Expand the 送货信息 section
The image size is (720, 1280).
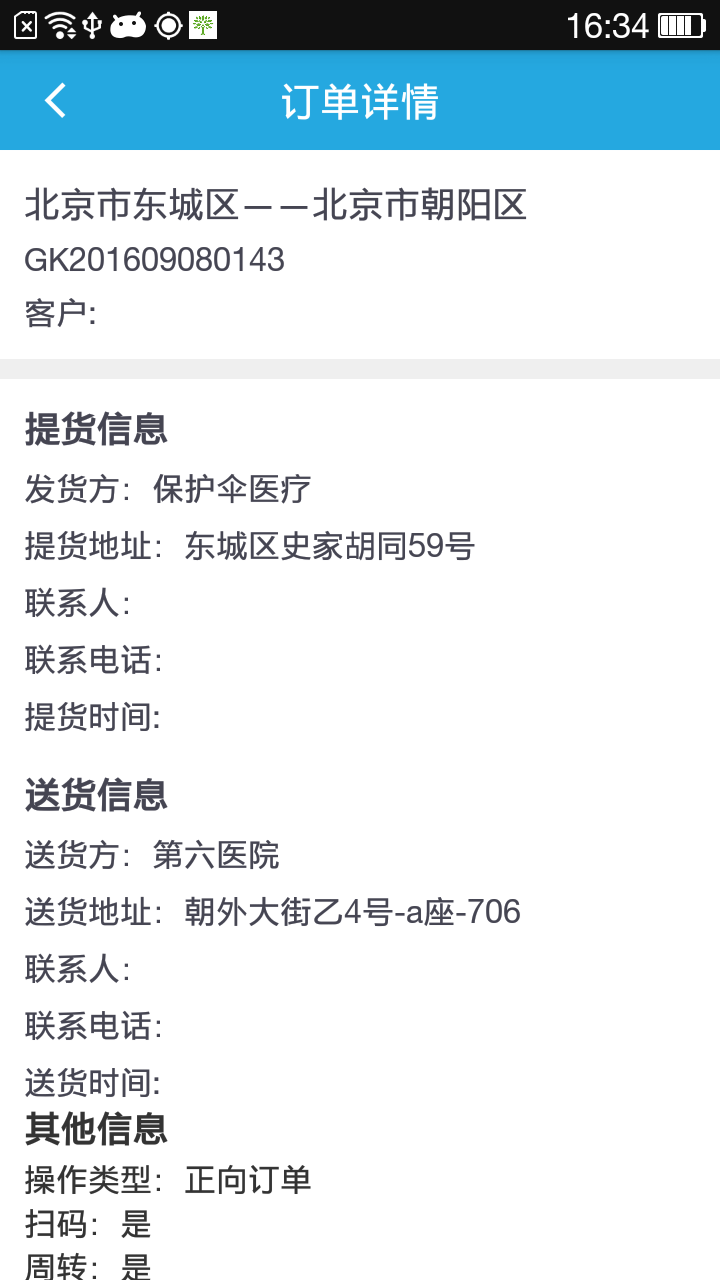(x=94, y=795)
